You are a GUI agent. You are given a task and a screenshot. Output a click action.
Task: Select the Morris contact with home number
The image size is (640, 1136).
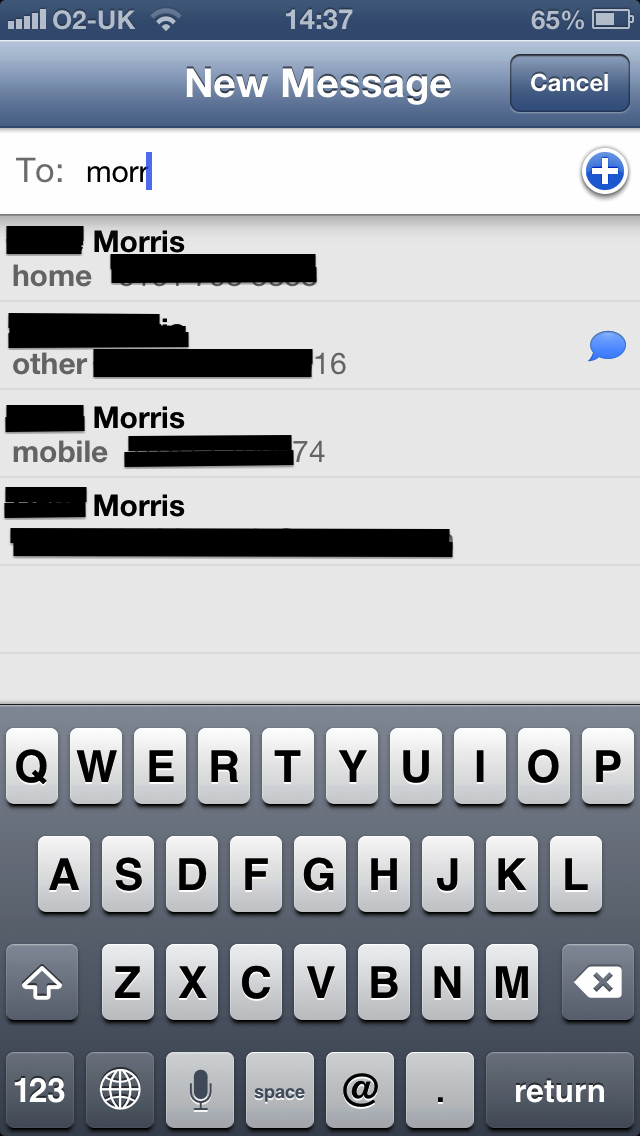tap(320, 259)
